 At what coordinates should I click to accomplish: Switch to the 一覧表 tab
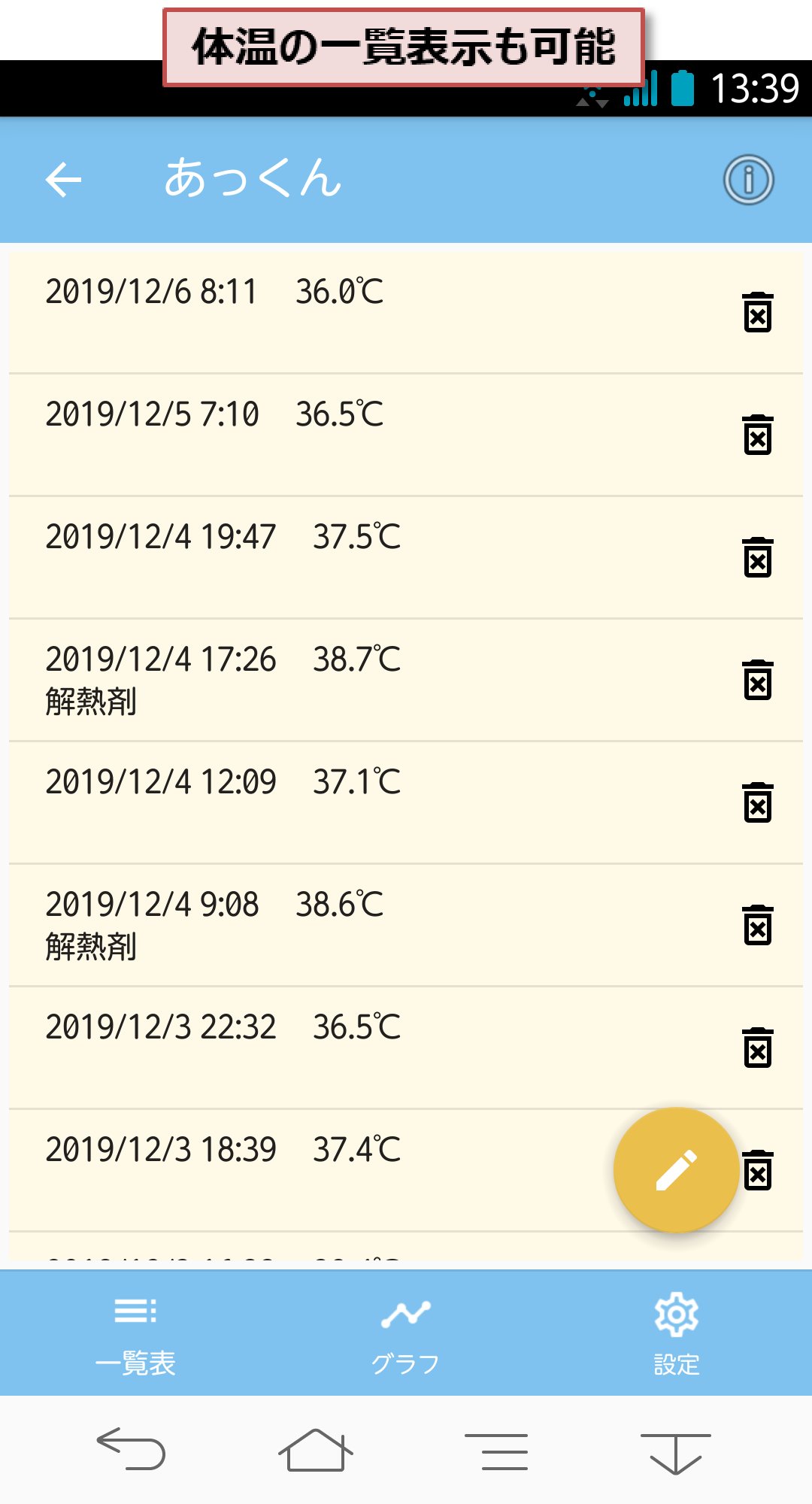135,1334
